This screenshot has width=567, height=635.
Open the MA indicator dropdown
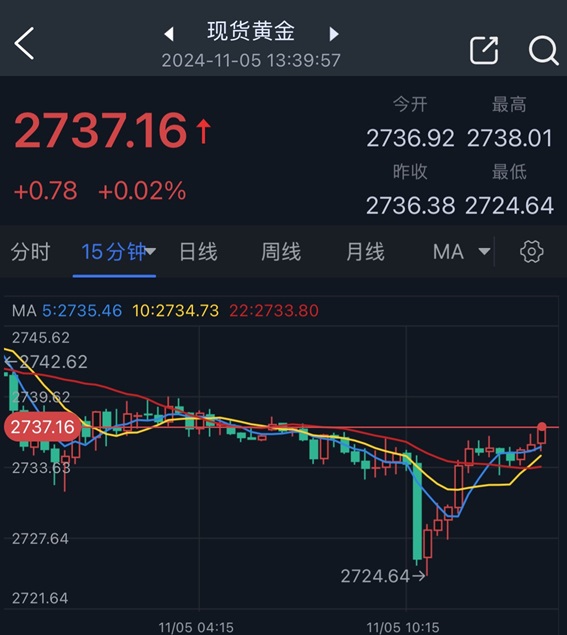click(462, 252)
